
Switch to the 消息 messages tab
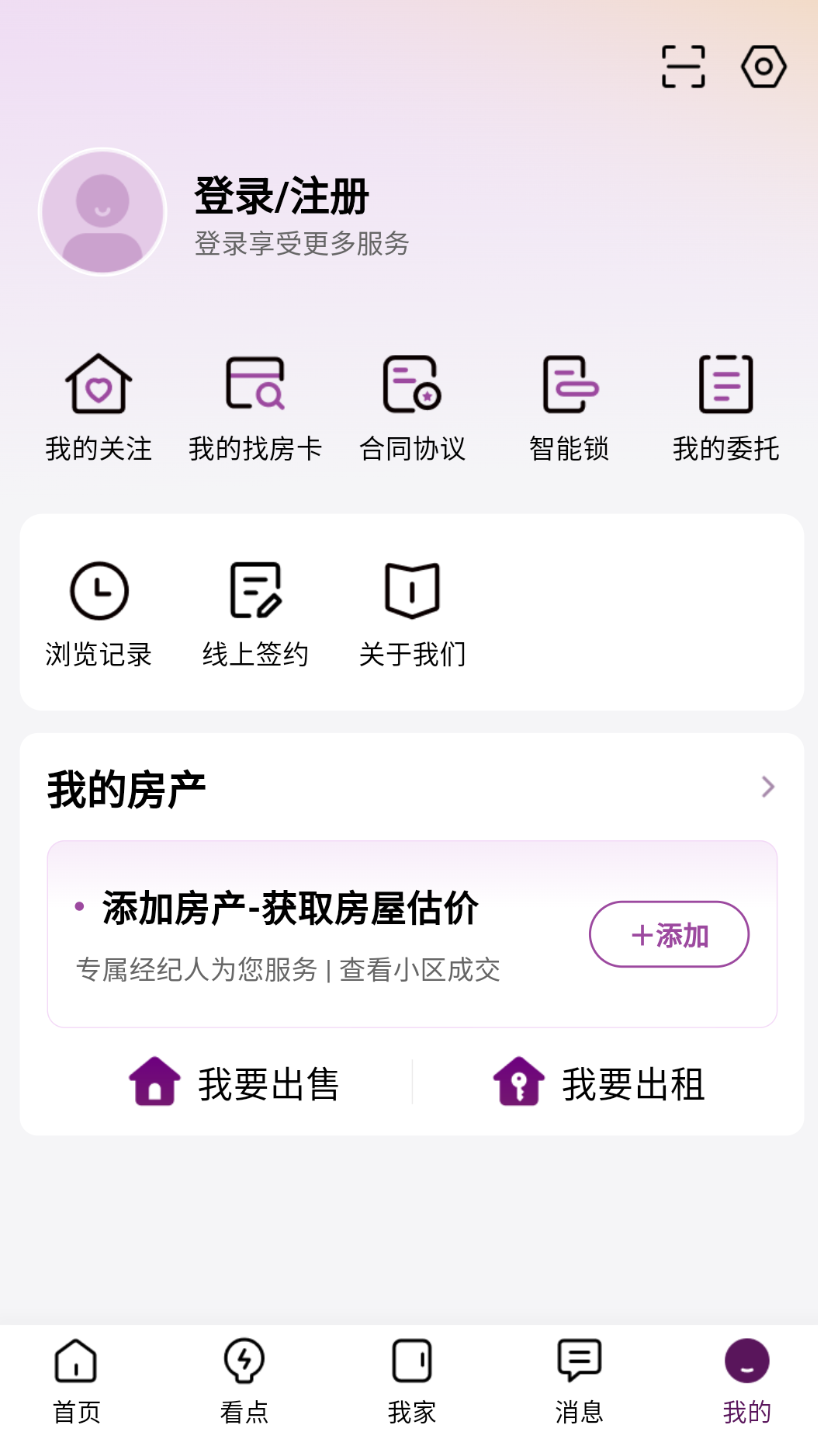coord(577,1380)
